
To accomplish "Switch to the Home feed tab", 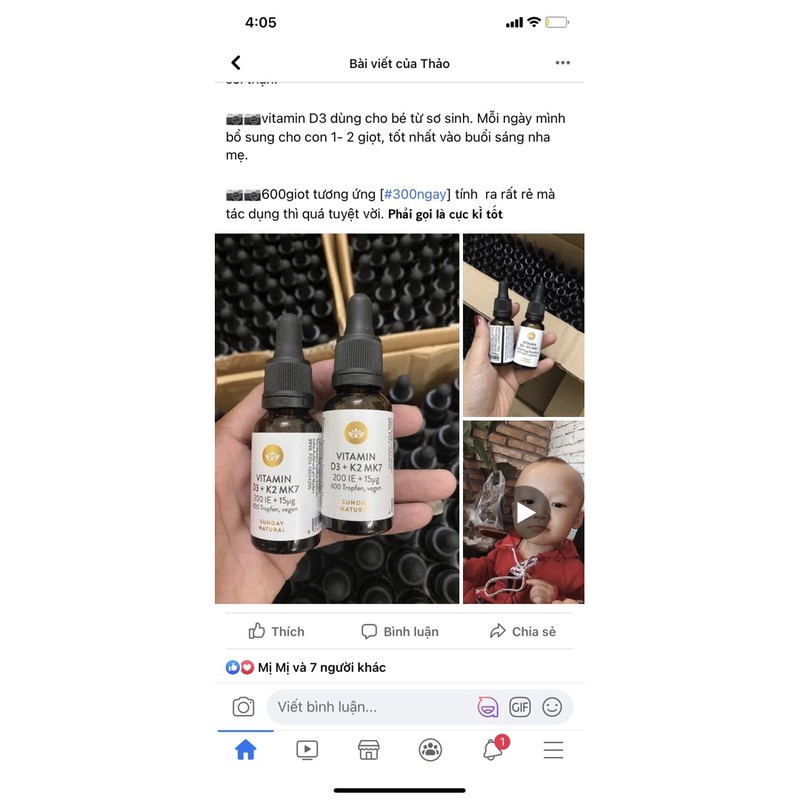I will 246,750.
